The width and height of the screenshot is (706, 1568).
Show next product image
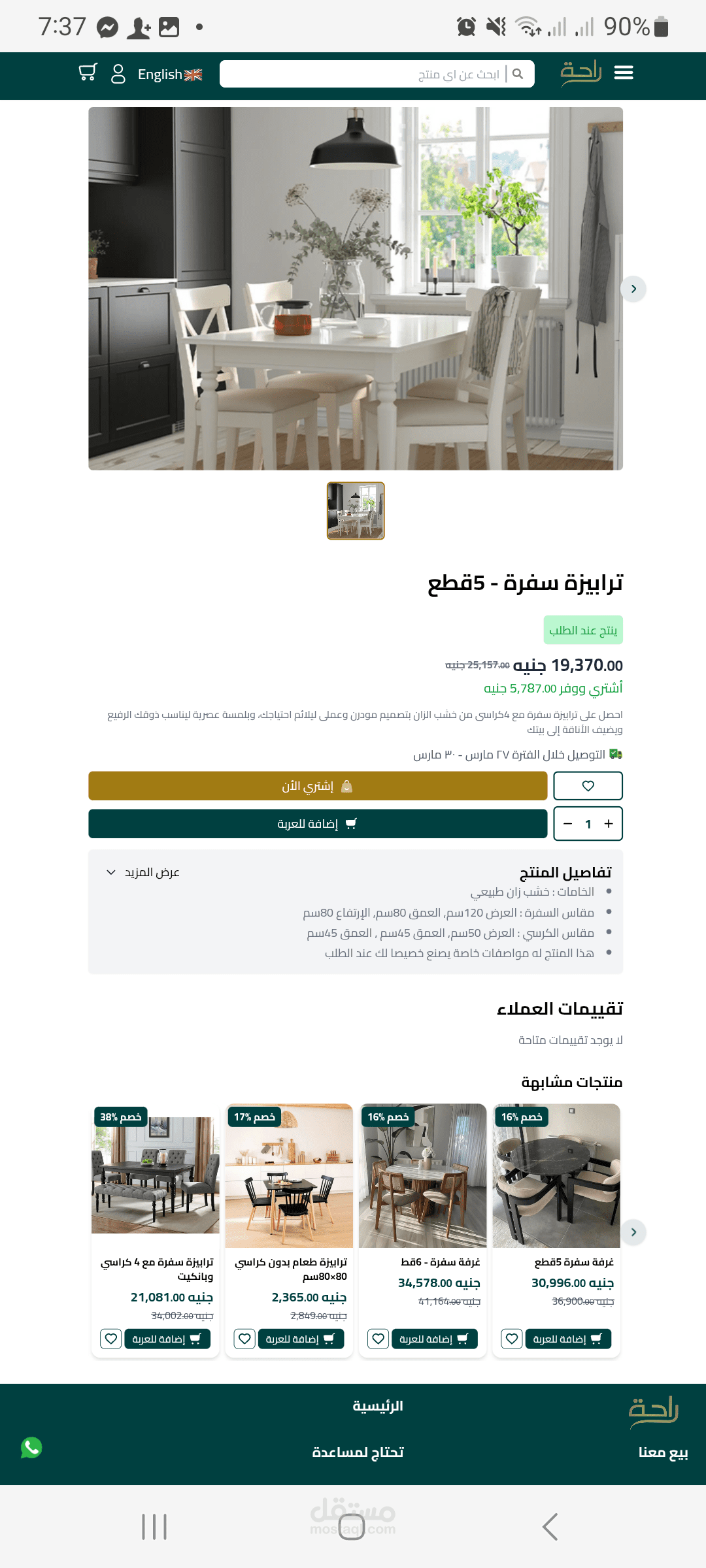click(x=633, y=289)
